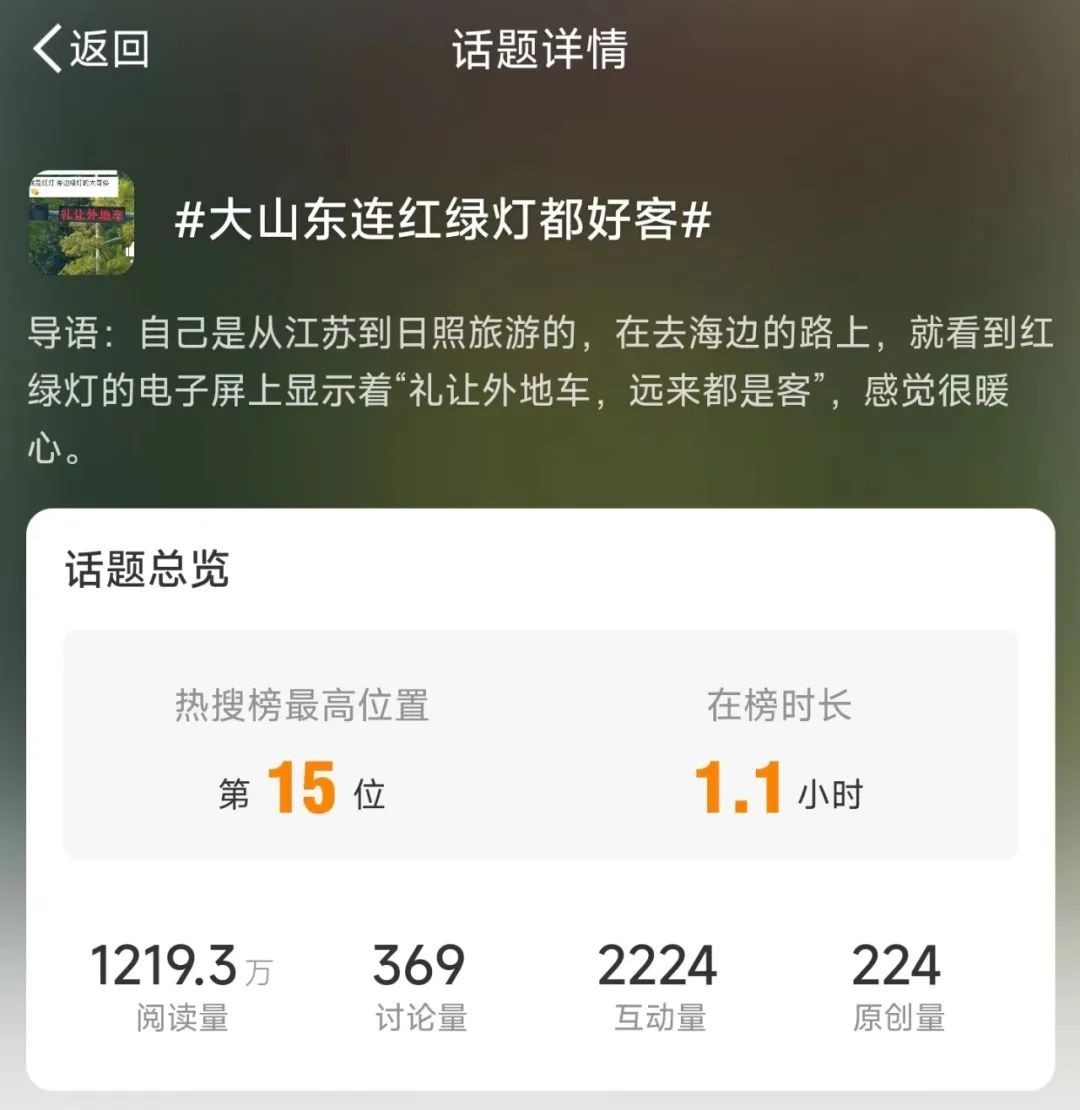Open the #大山东连红绿灯都好客# hashtag topic

click(x=442, y=220)
